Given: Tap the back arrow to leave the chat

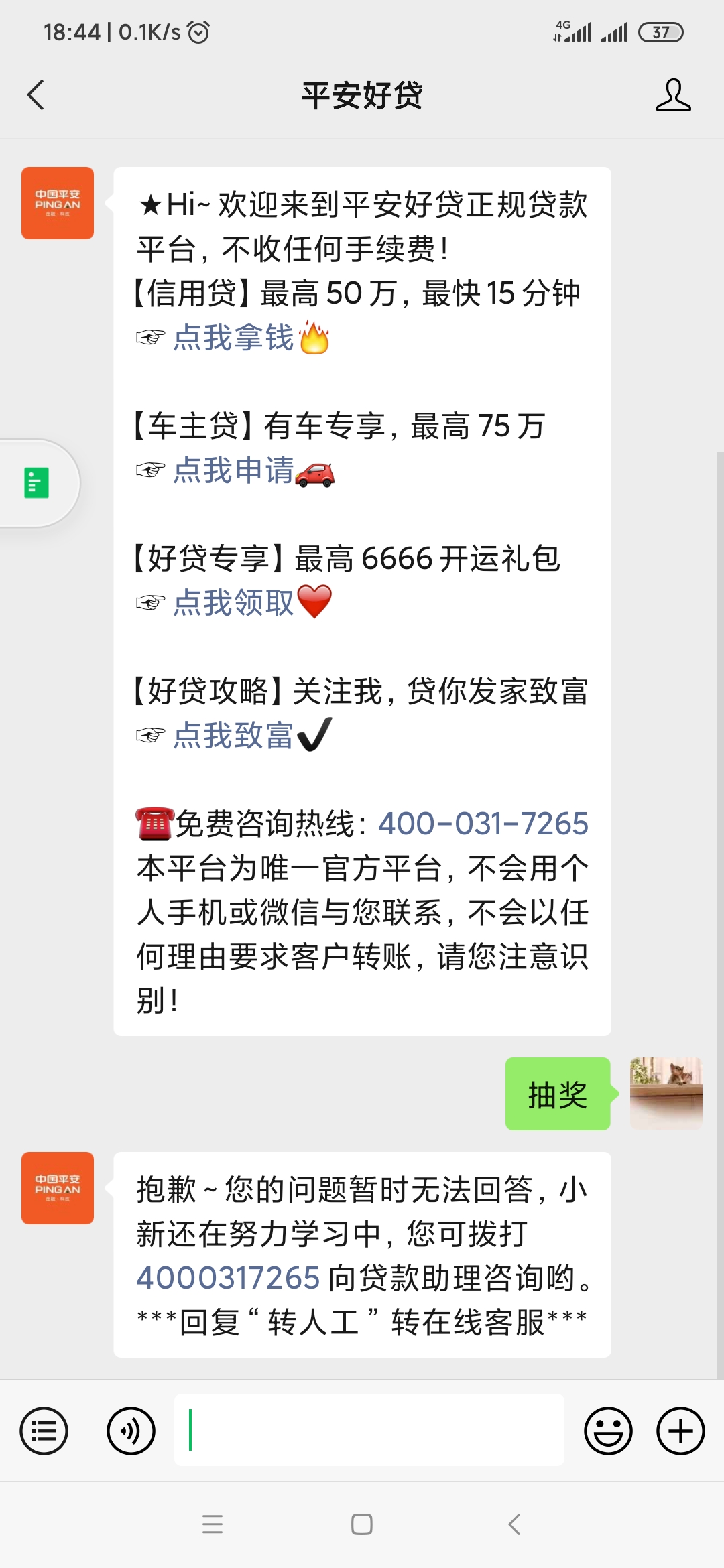Looking at the screenshot, I should pos(35,95).
